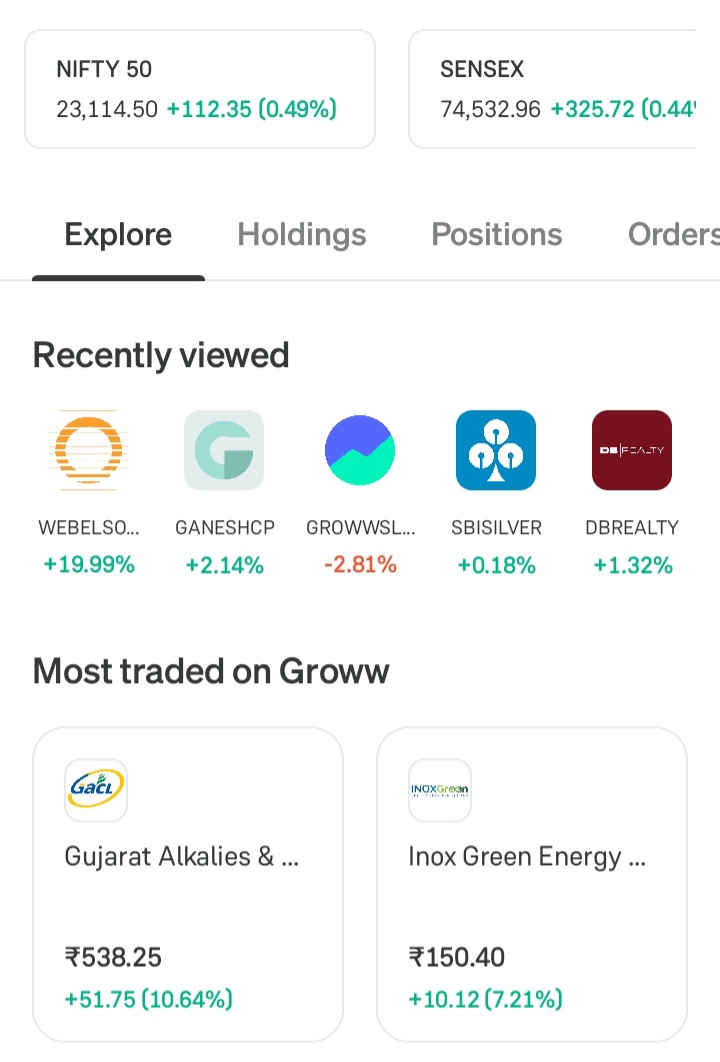Screen dimensions: 720x1062
Task: Go to the Orders tab
Action: point(672,235)
